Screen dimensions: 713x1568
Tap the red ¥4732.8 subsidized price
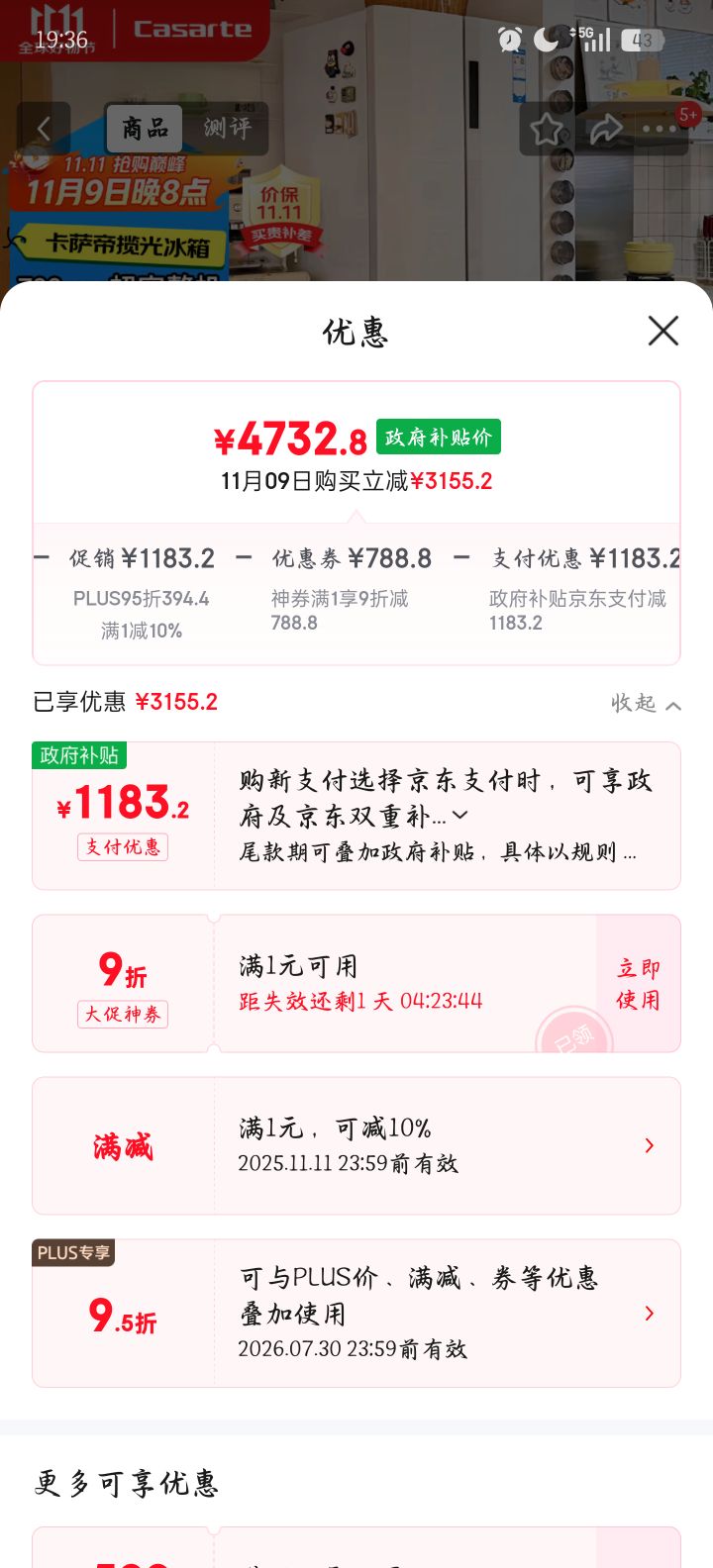tap(292, 439)
